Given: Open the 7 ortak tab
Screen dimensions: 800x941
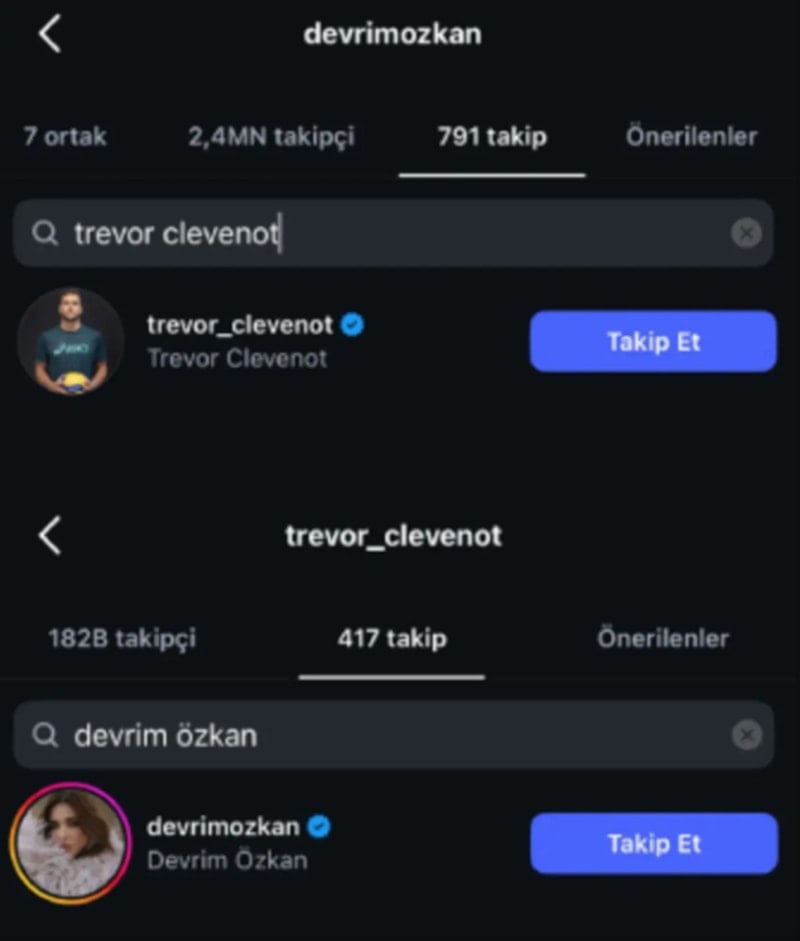Looking at the screenshot, I should tap(64, 137).
